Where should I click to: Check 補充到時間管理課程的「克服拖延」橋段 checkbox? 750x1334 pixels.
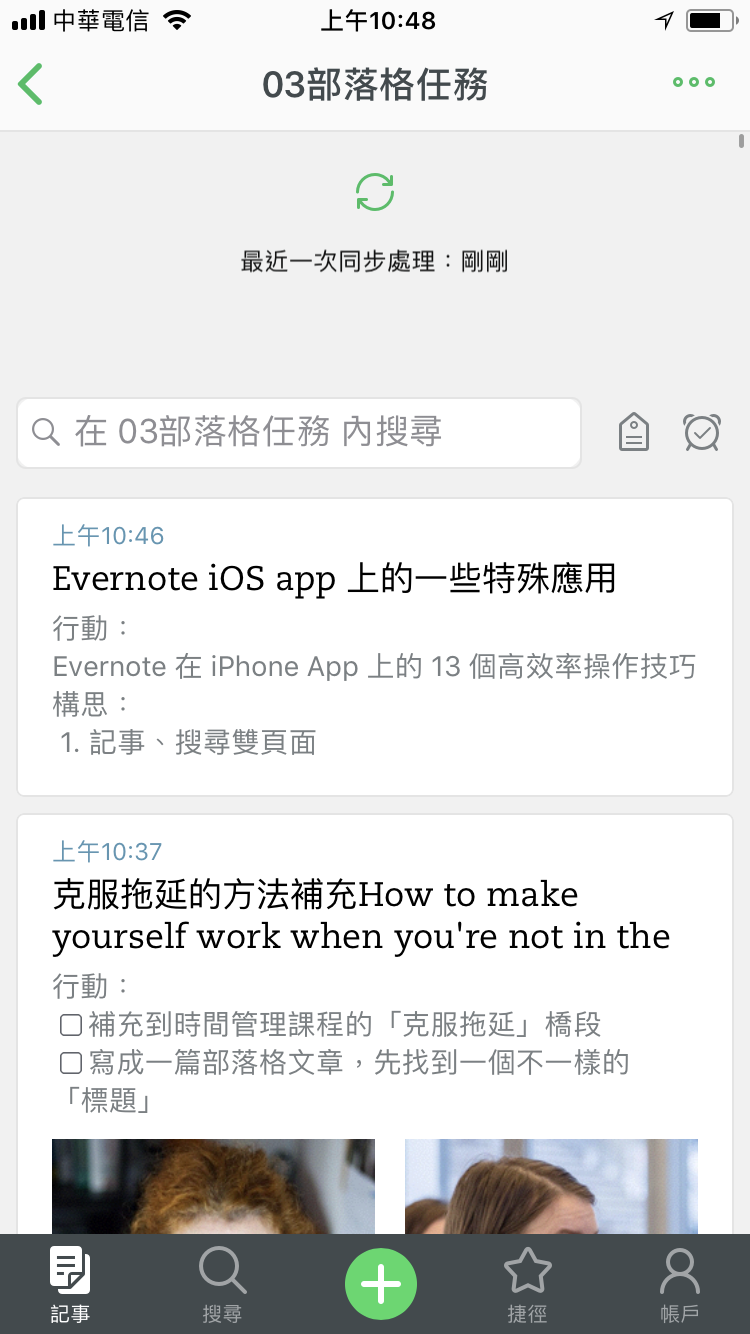tap(70, 1025)
